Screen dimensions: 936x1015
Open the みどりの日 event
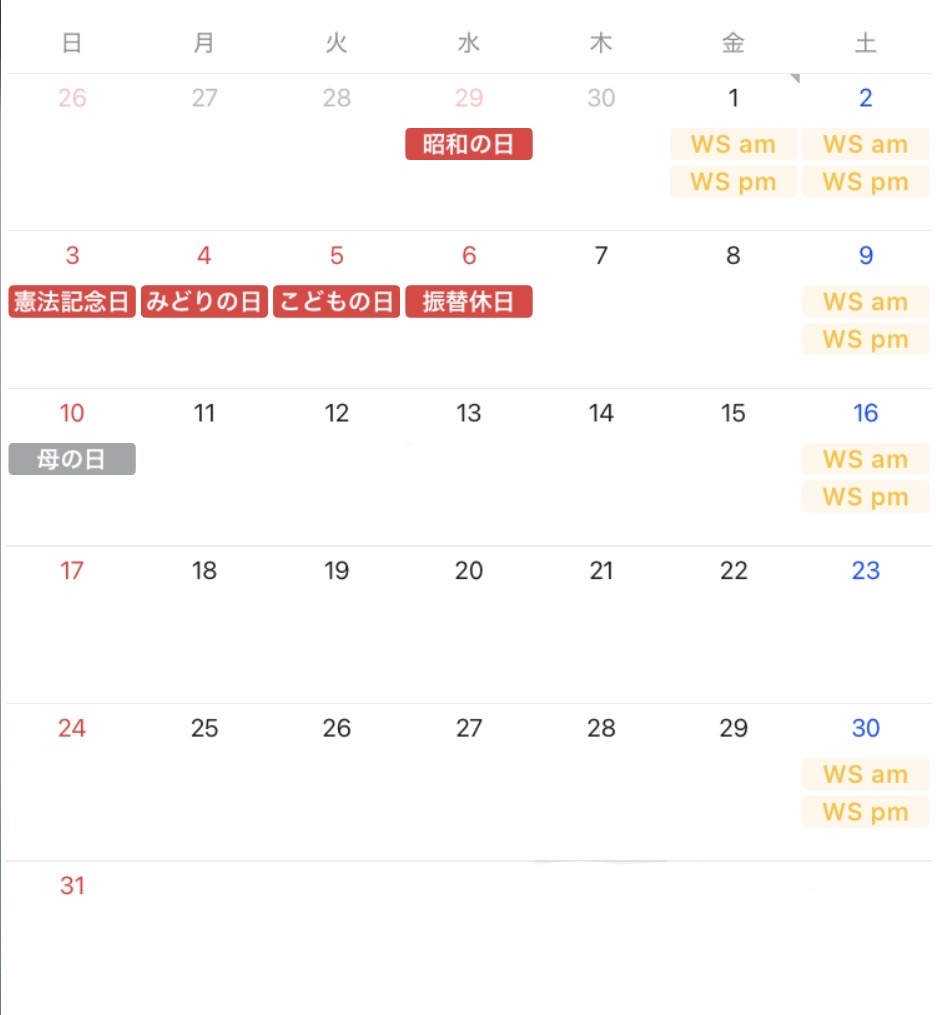click(x=204, y=302)
